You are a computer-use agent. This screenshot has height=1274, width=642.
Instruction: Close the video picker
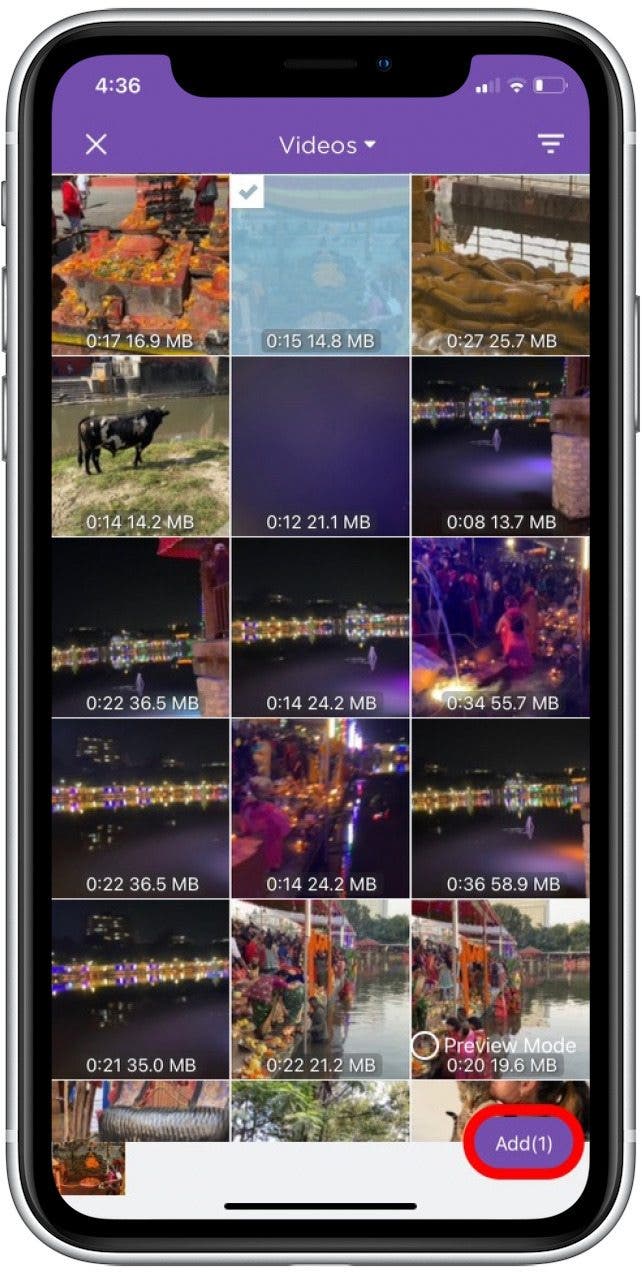click(96, 145)
